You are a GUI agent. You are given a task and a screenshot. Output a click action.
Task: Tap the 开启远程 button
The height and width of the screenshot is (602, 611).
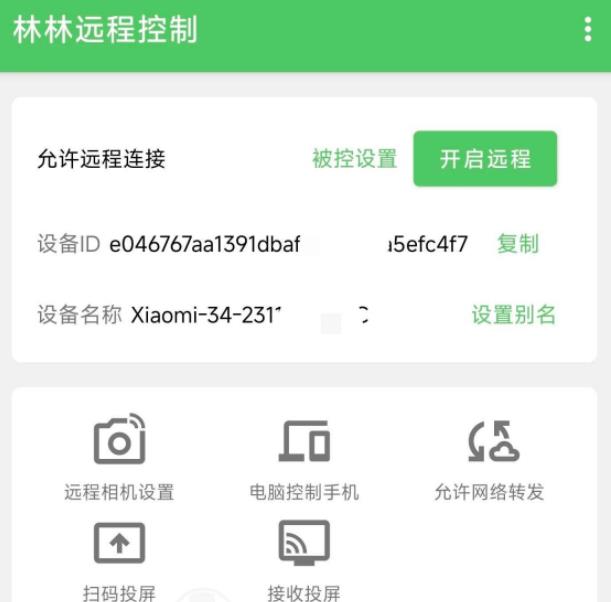(x=485, y=159)
